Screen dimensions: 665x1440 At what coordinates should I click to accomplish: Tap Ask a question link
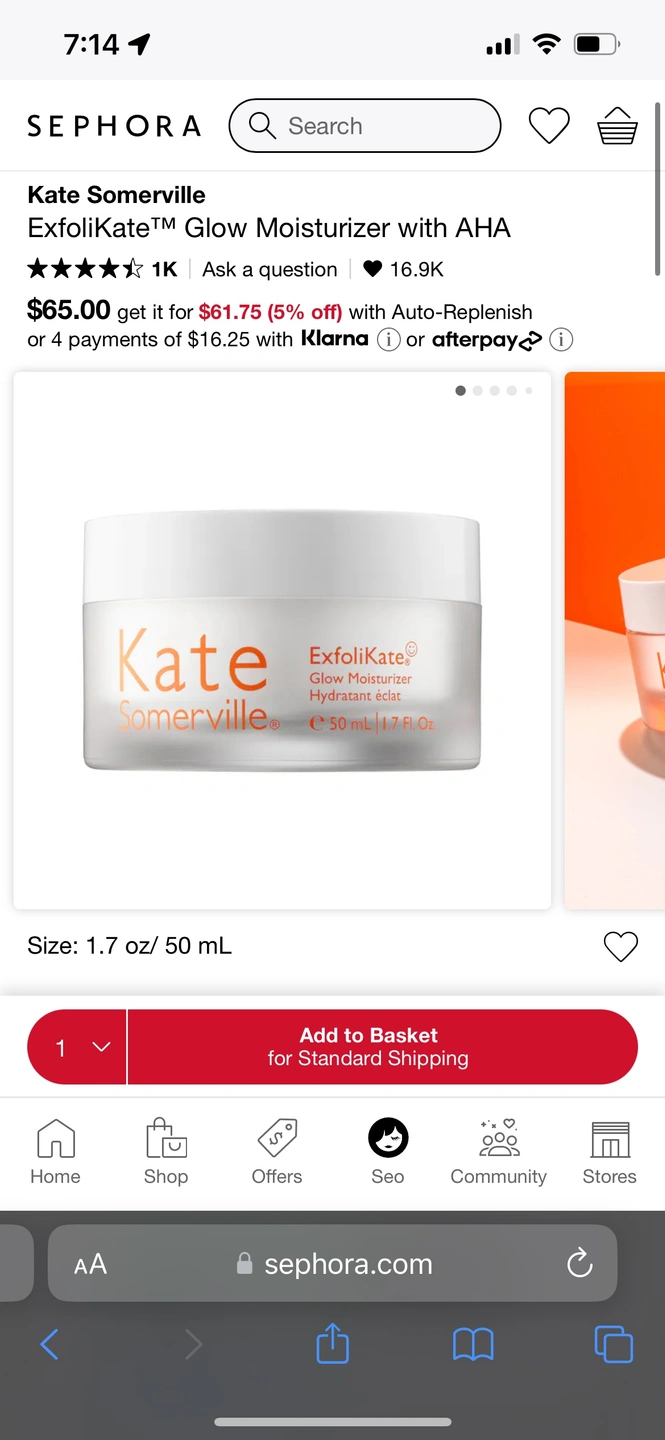269,269
